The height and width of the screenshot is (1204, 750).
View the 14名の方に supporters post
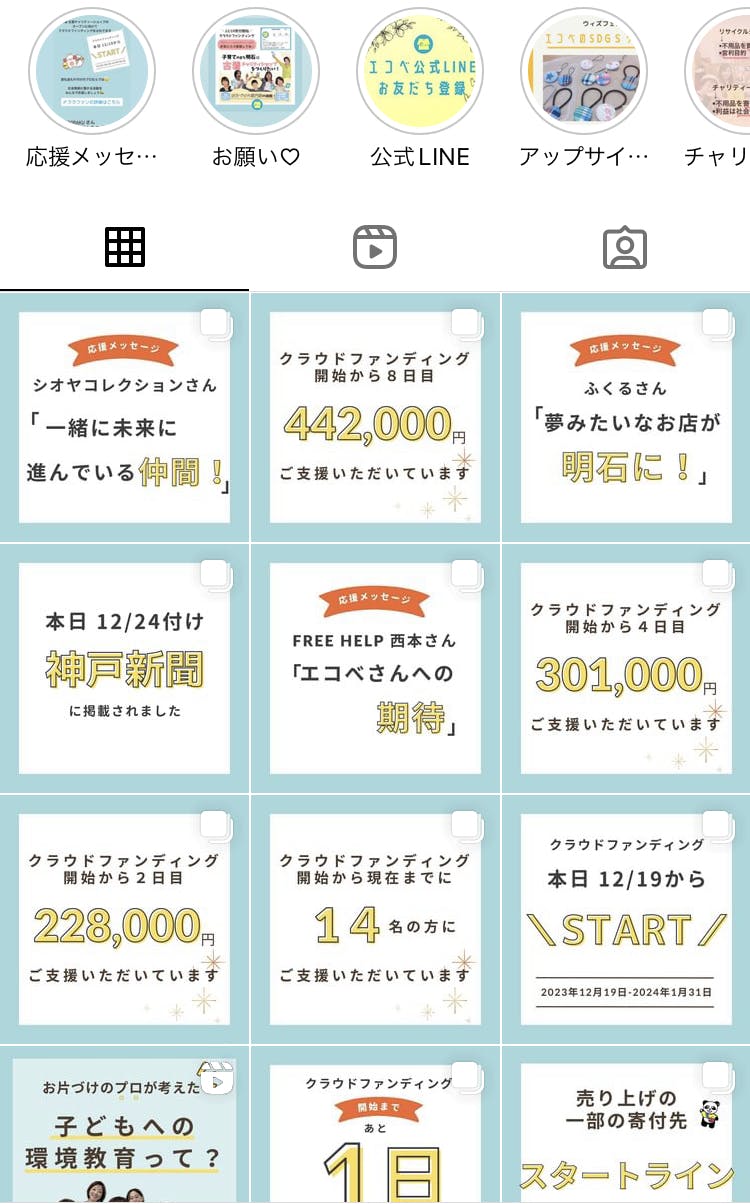click(x=375, y=920)
